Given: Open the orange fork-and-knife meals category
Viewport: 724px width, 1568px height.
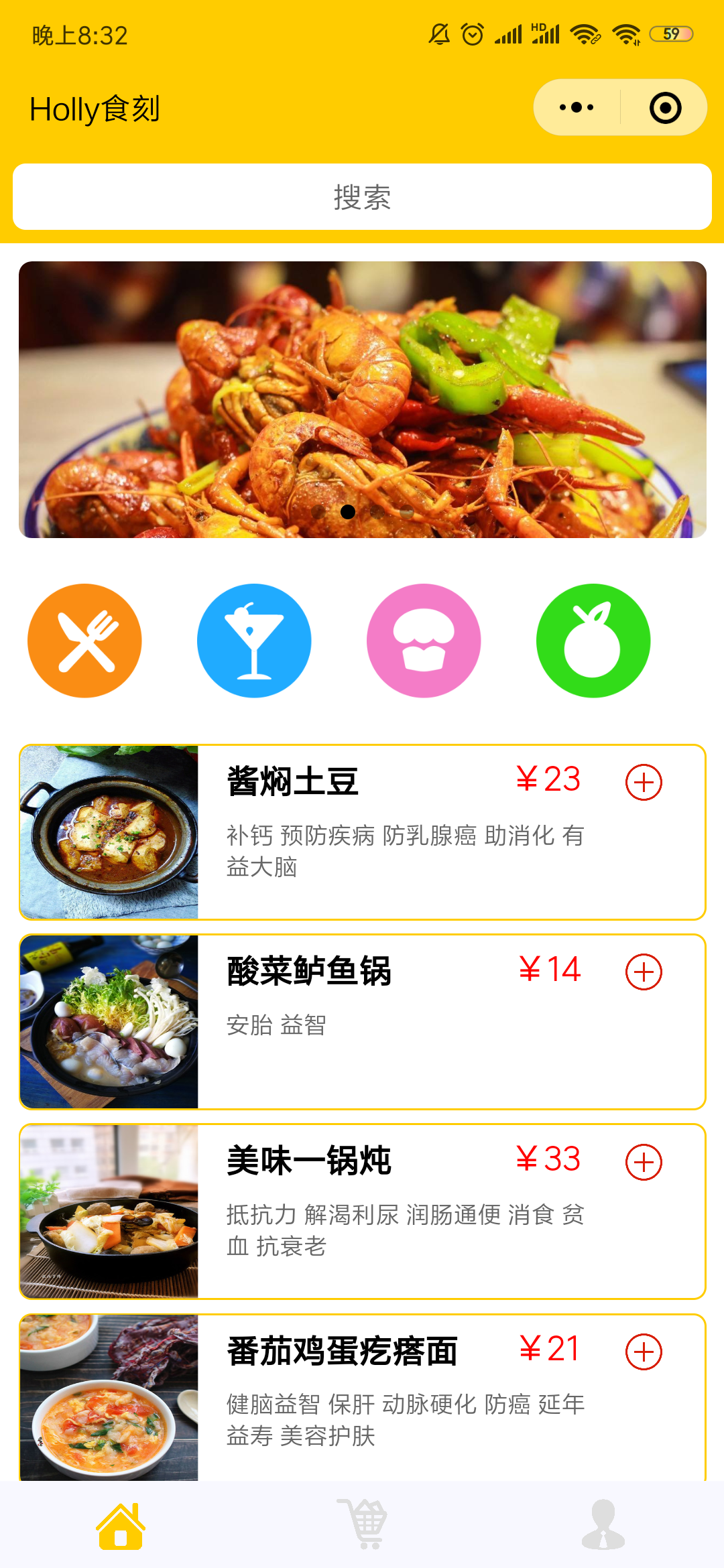Looking at the screenshot, I should (84, 641).
